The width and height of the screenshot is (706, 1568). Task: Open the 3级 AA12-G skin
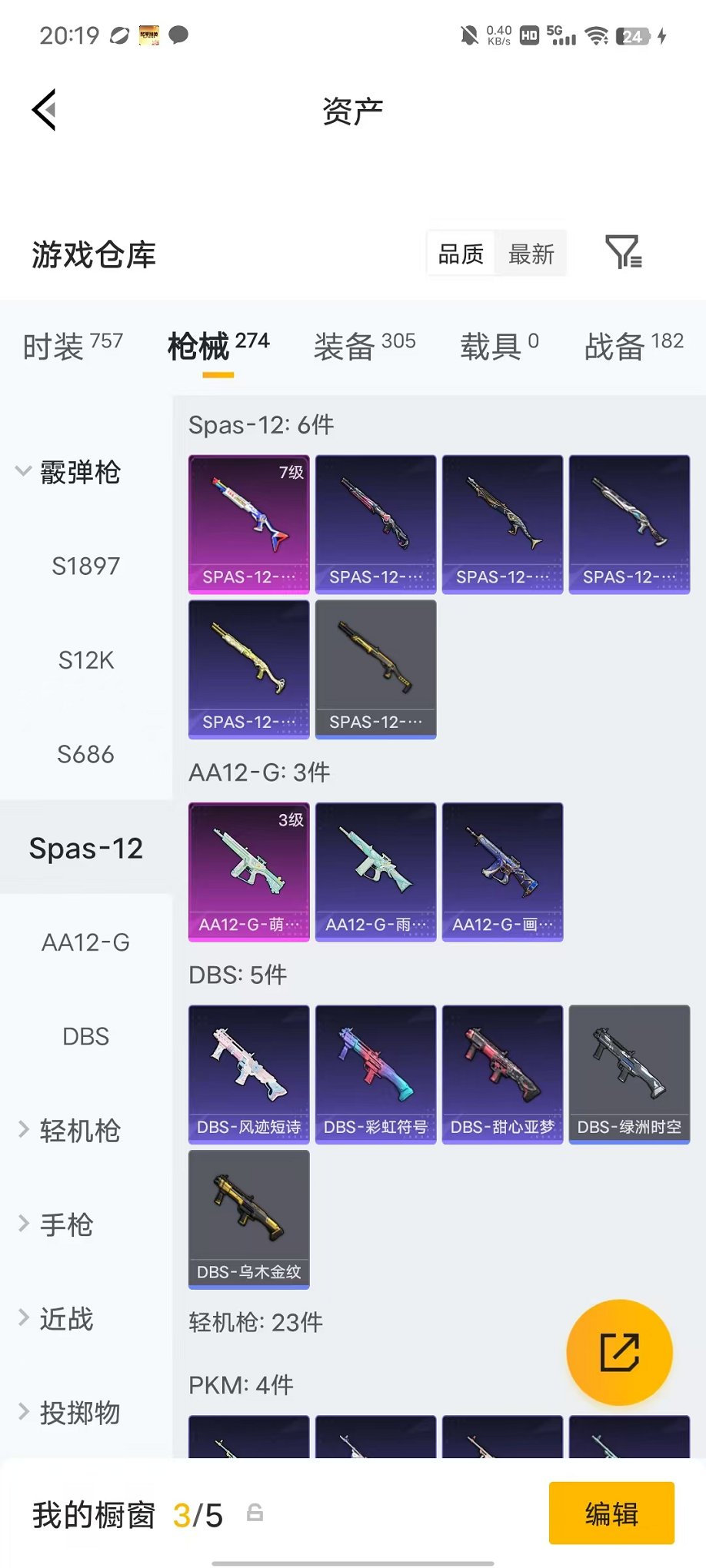click(x=249, y=872)
